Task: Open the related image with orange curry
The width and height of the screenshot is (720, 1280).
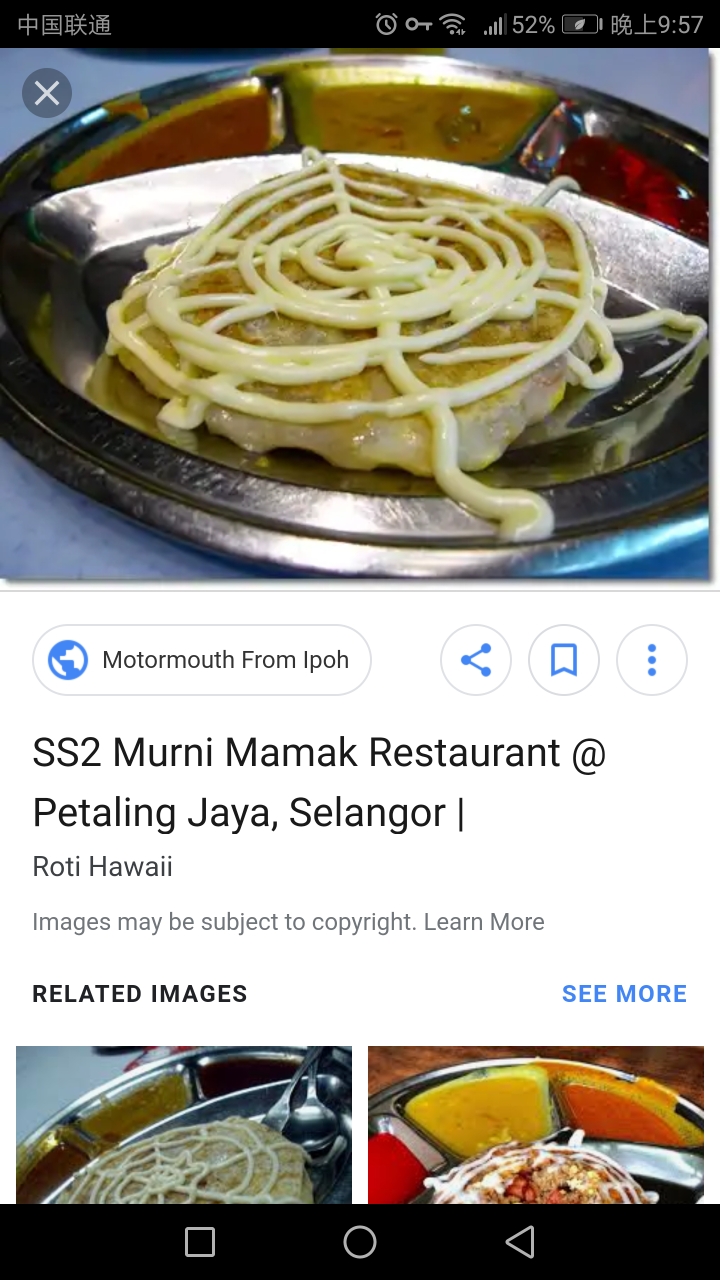Action: 536,1124
